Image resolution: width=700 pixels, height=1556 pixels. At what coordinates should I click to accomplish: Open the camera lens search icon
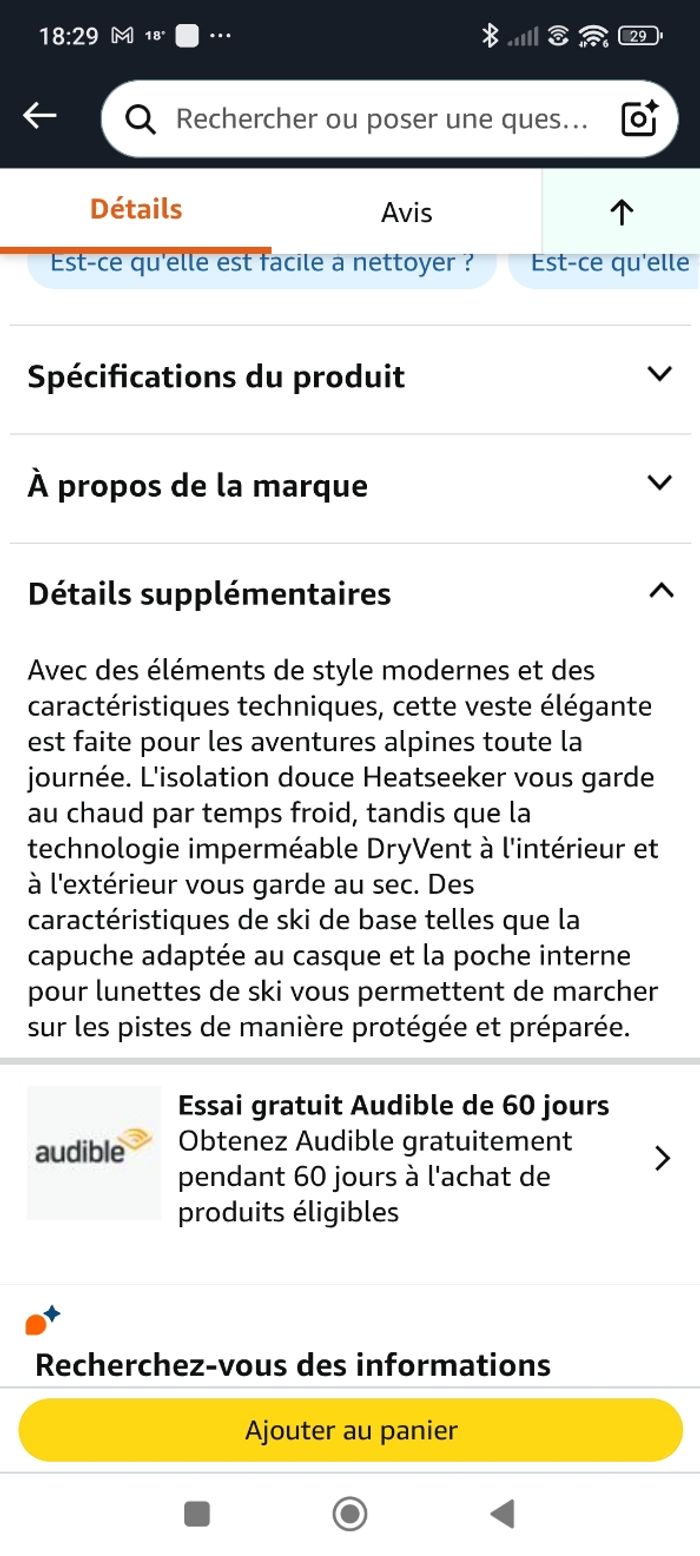point(640,118)
